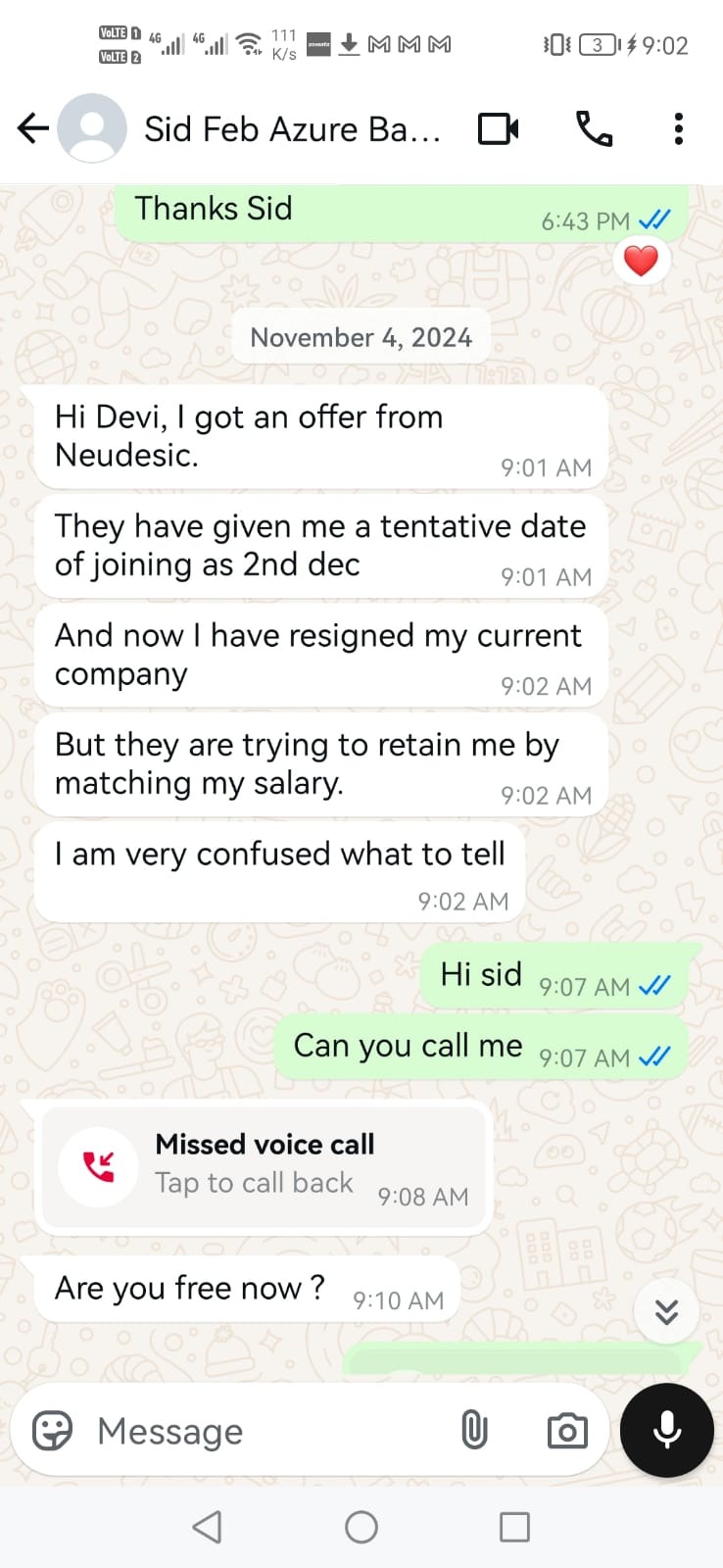Viewport: 723px width, 1568px height.
Task: Tap the missed voice call to call back
Action: (263, 1164)
